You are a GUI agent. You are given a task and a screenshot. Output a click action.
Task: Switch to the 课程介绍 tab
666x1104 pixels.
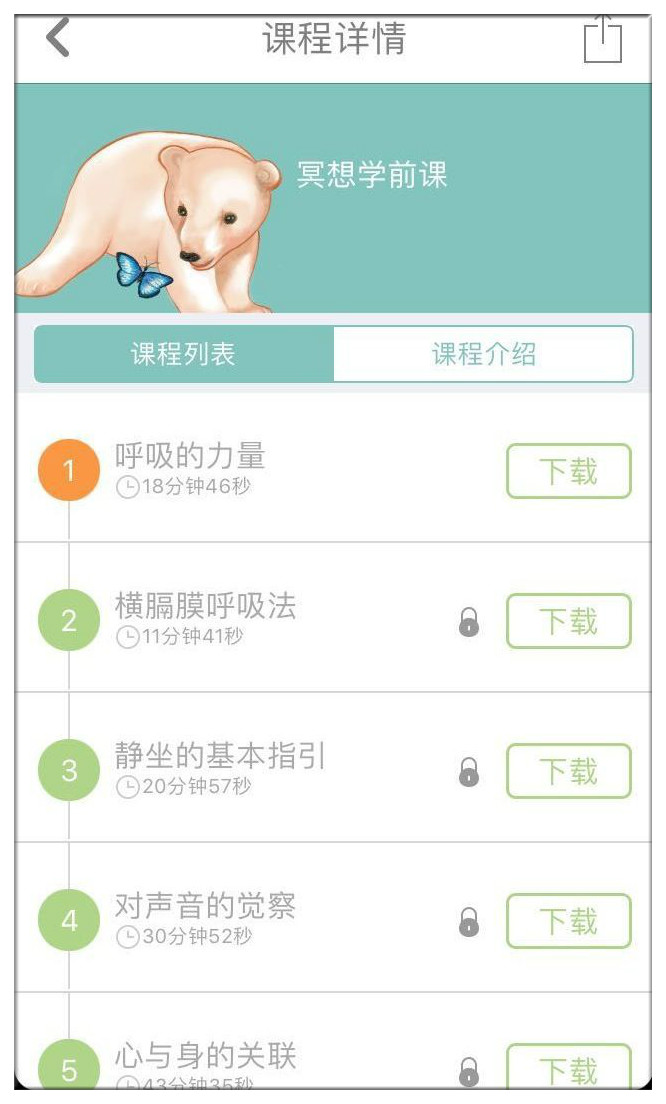click(483, 354)
